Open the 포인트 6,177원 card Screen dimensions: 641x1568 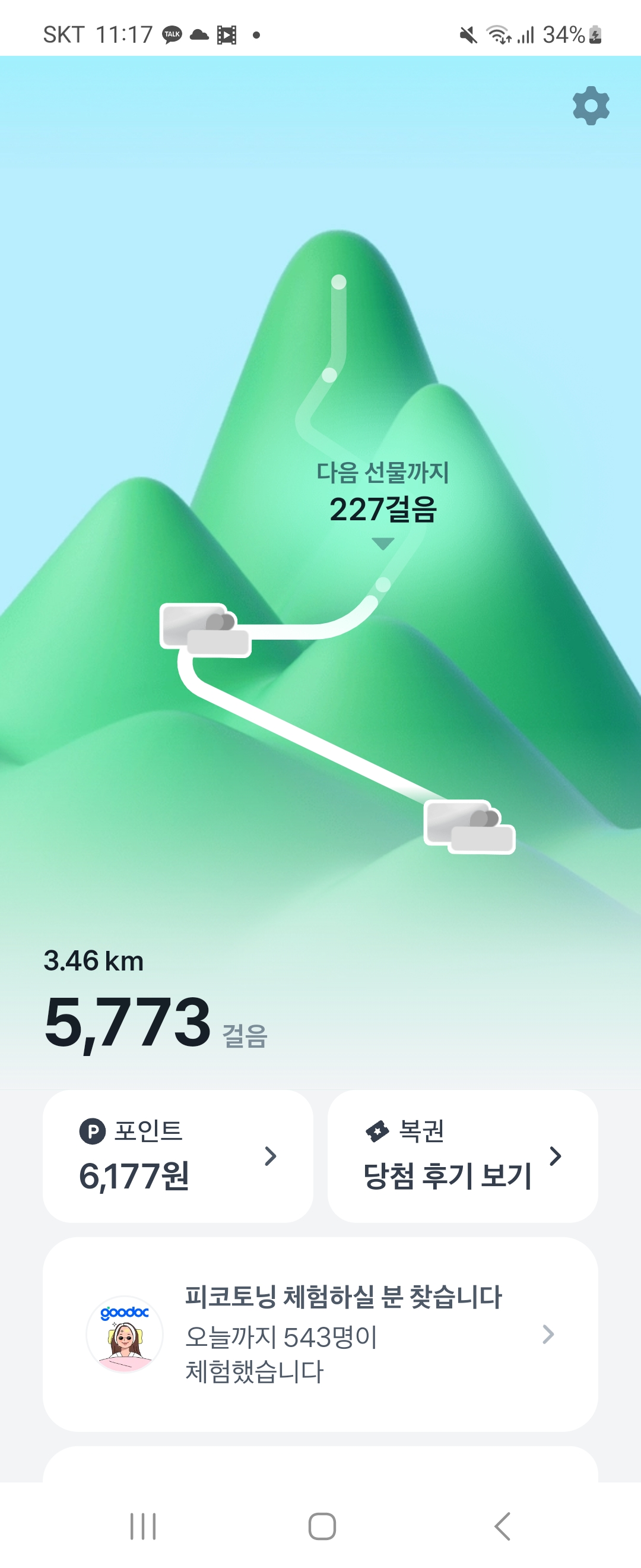[x=177, y=1155]
